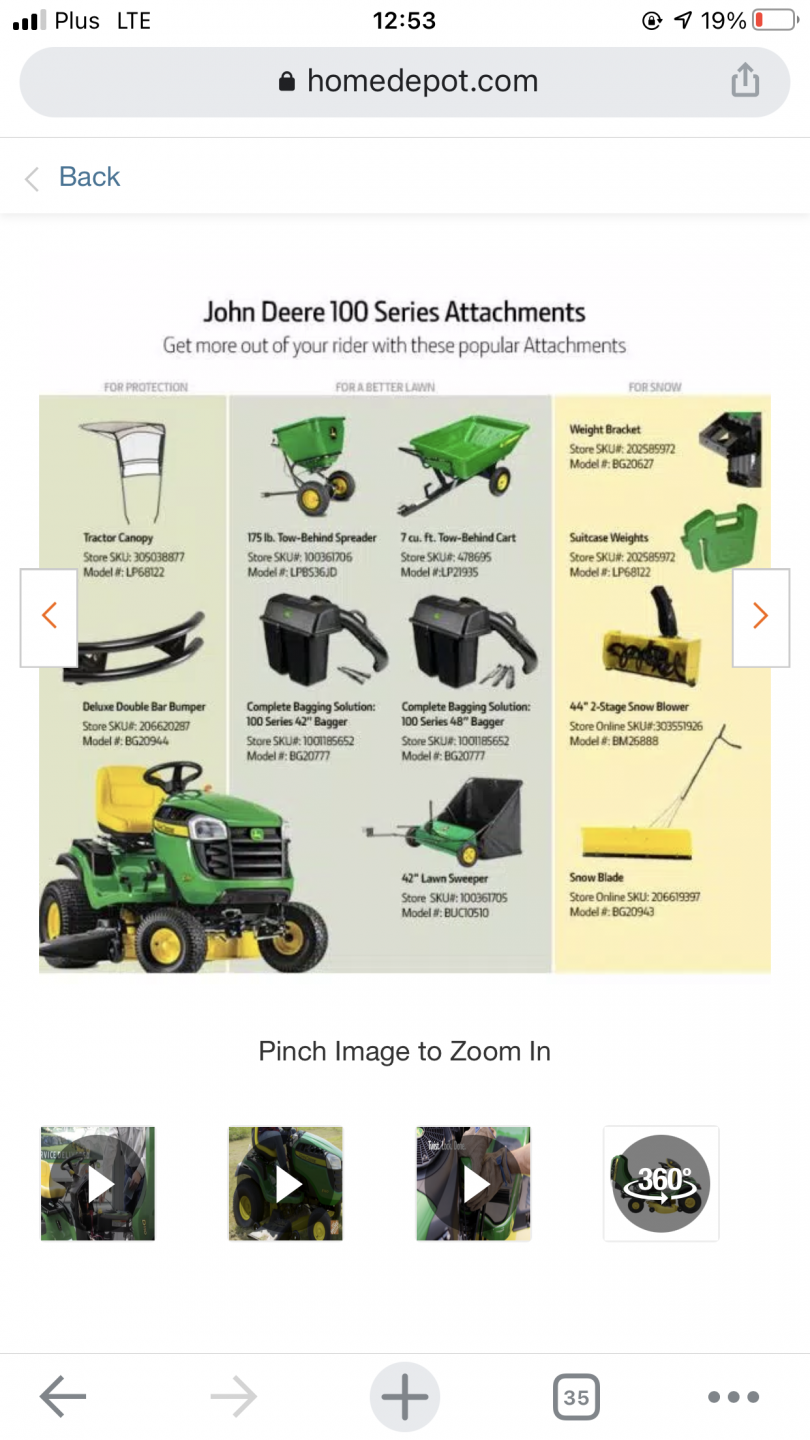Open the 360° product view
Viewport: 810px width, 1440px height.
(x=661, y=1184)
